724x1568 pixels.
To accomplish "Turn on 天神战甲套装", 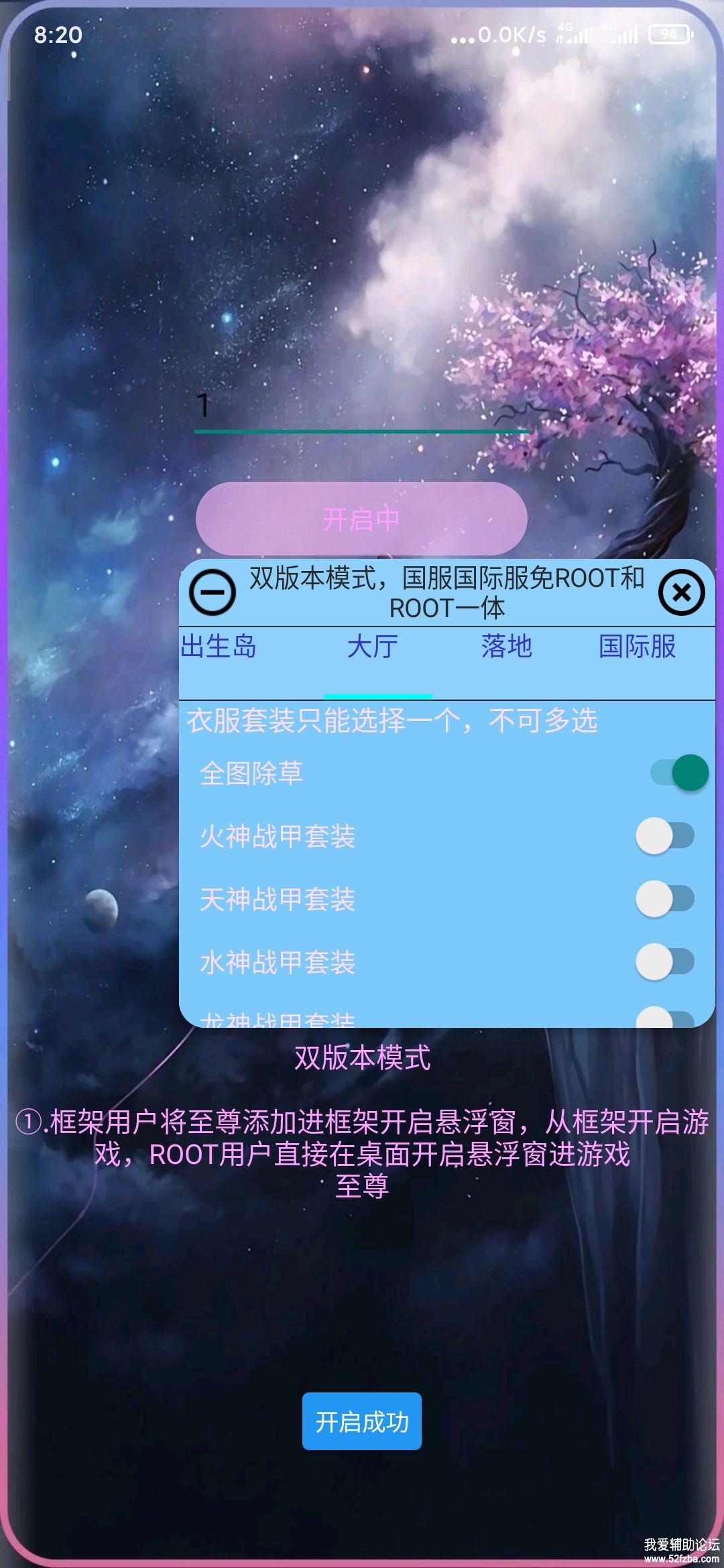I will 665,899.
